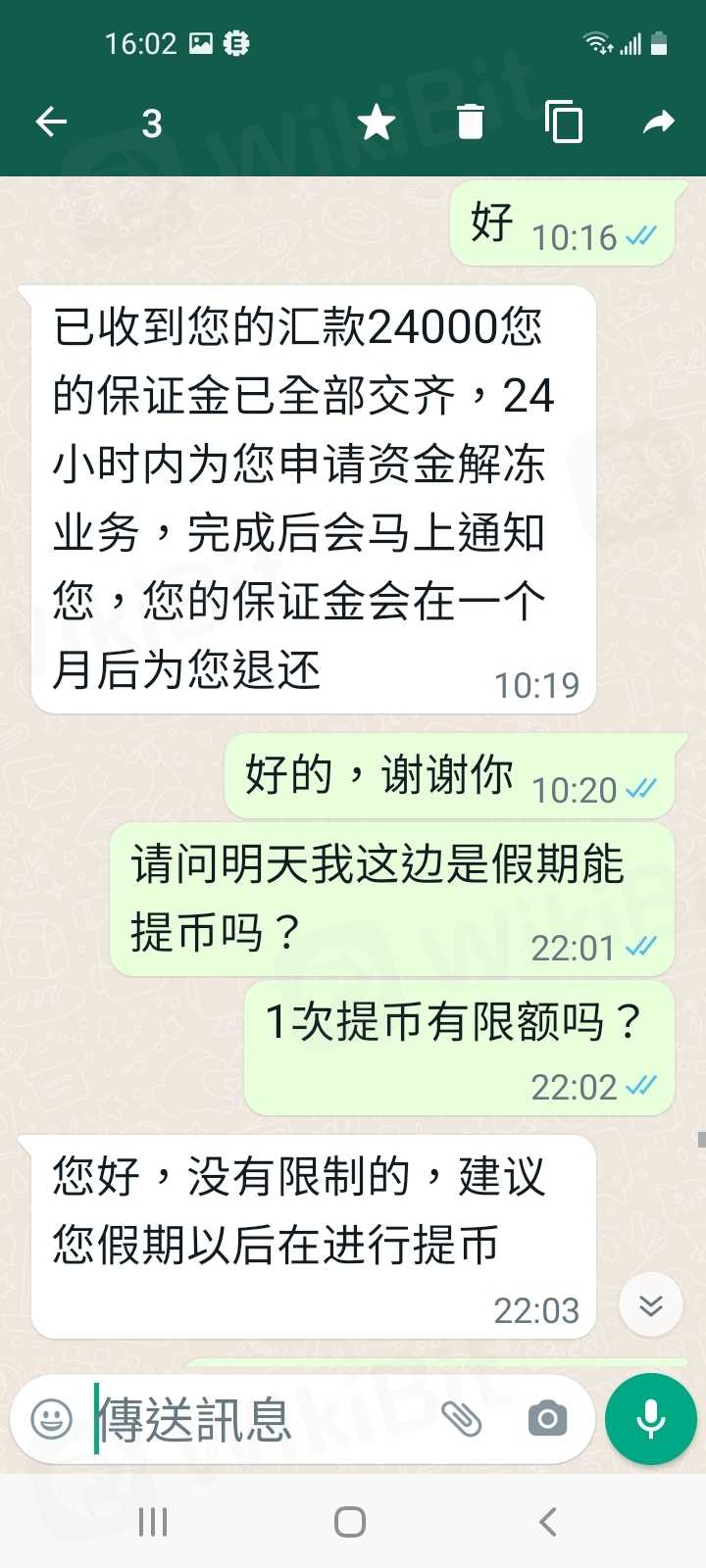Open the emoji picker
The width and height of the screenshot is (706, 1568).
tap(52, 1419)
